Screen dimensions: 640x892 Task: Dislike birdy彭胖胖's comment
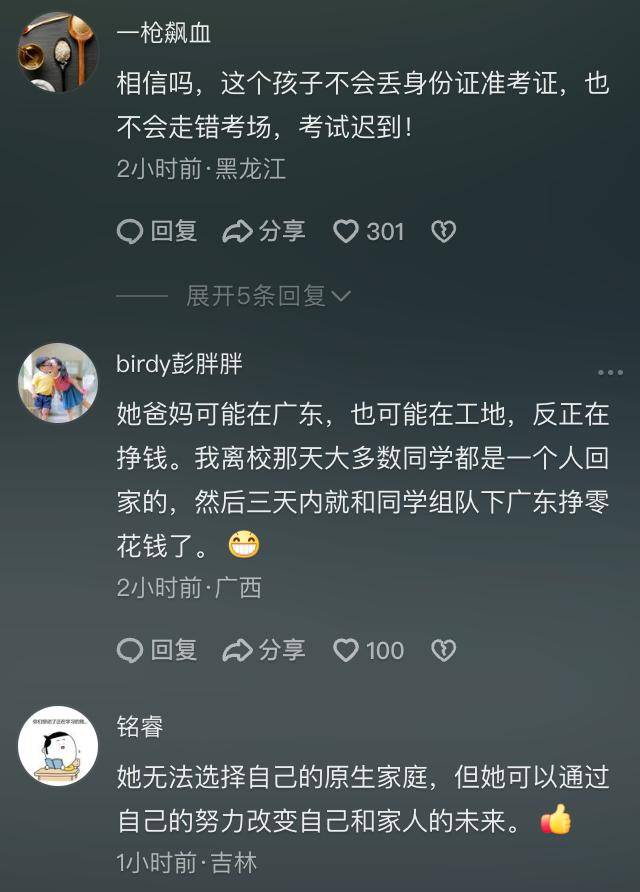coord(443,651)
